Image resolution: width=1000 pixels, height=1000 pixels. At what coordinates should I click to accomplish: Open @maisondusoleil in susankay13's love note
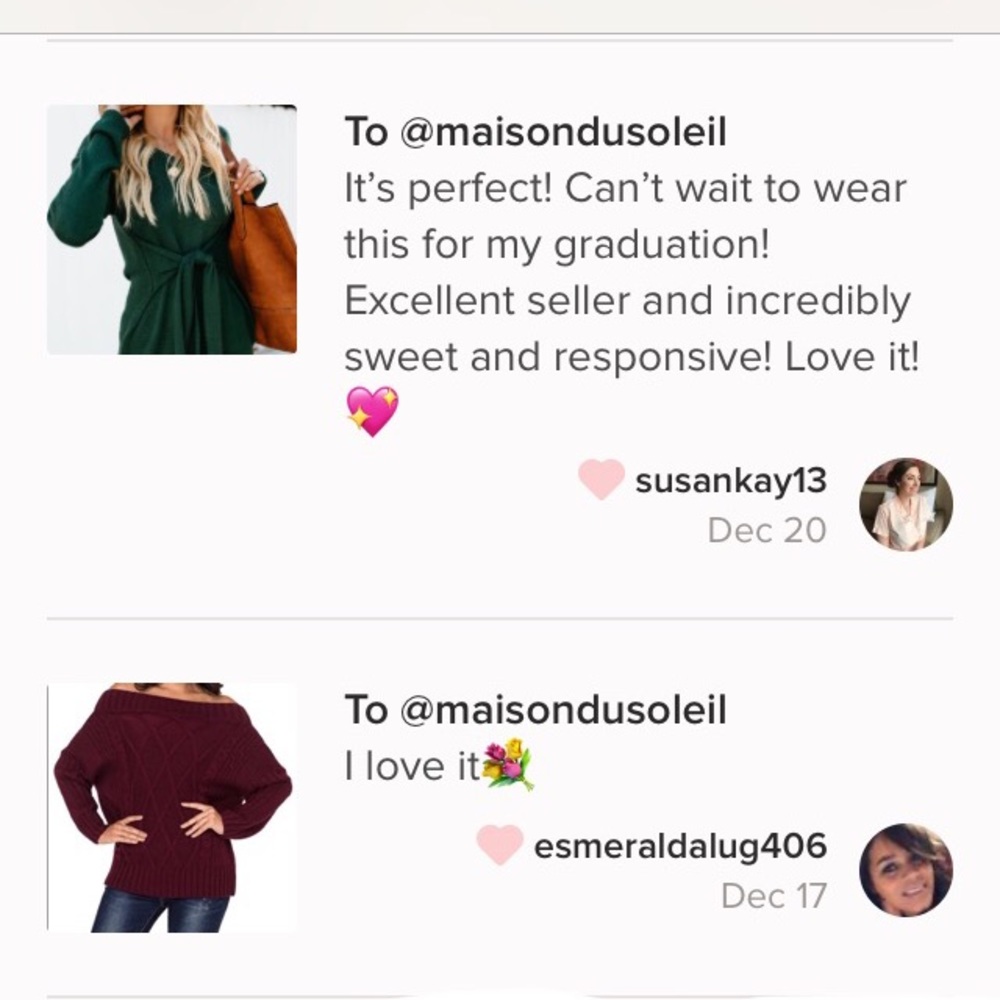point(562,131)
